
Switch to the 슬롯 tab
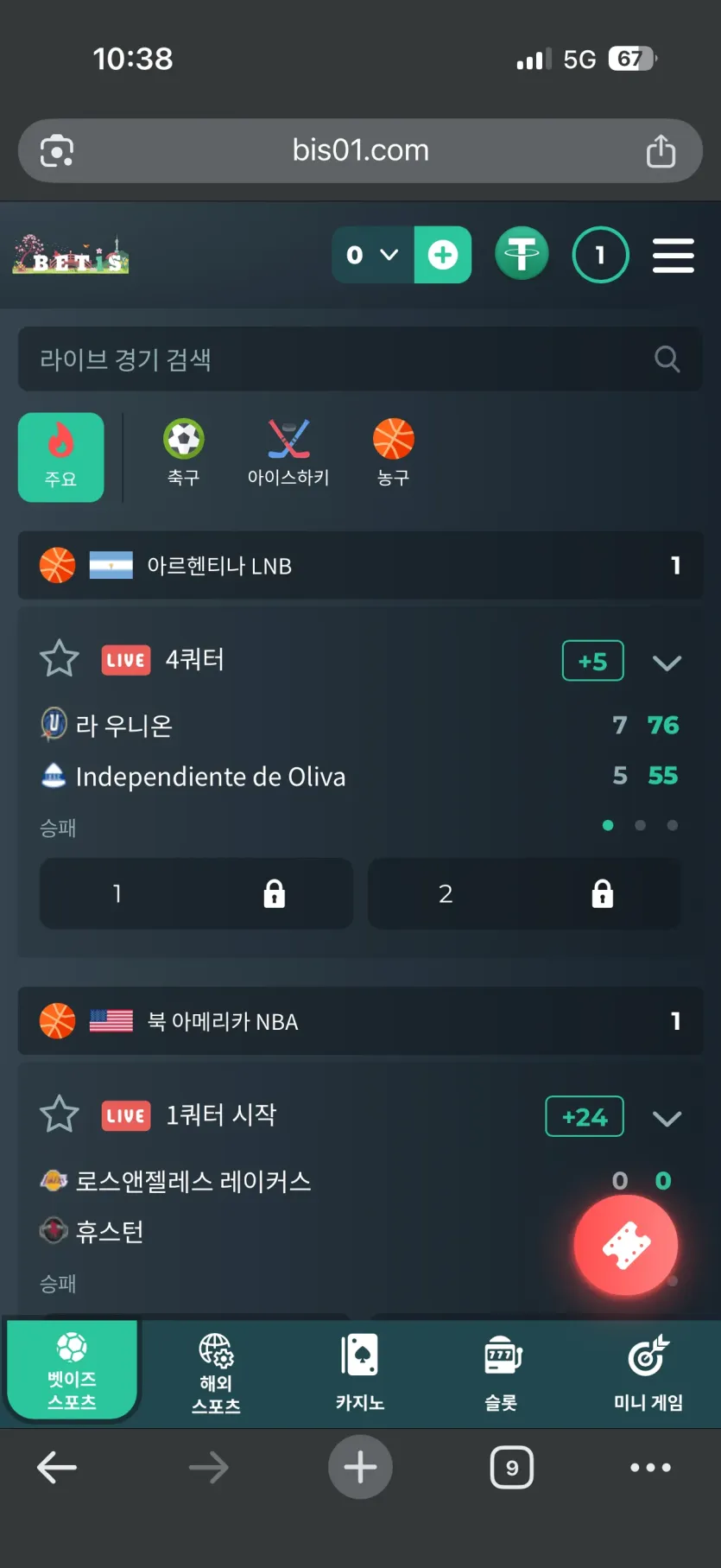pyautogui.click(x=501, y=1372)
